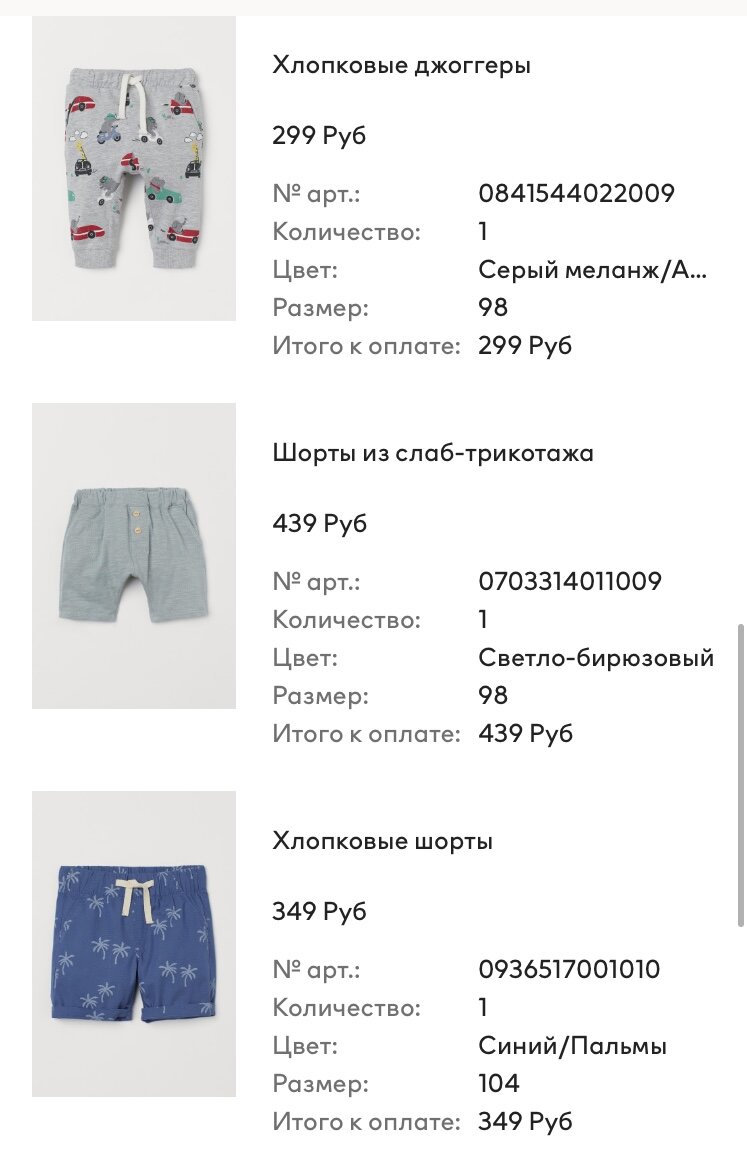Select article number 0841544022009
747x1162 pixels.
(577, 192)
